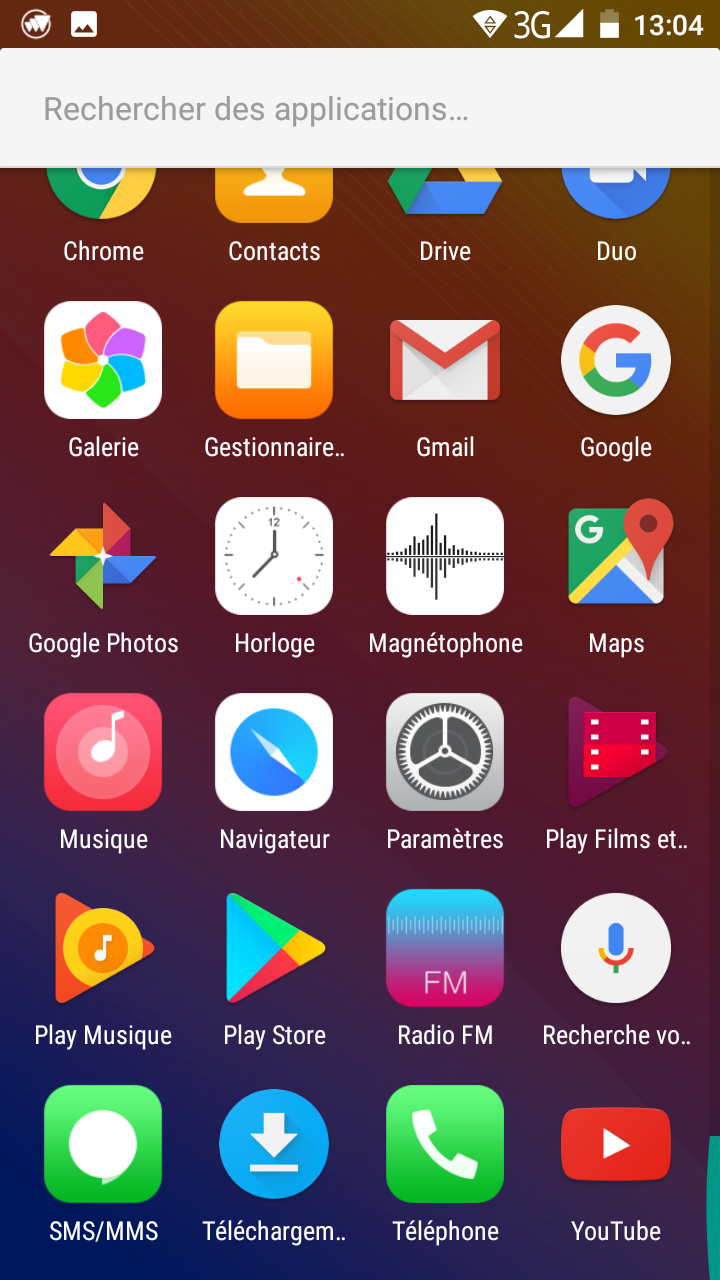This screenshot has height=1280, width=720.
Task: Open the Horloge clock app
Action: tap(274, 556)
